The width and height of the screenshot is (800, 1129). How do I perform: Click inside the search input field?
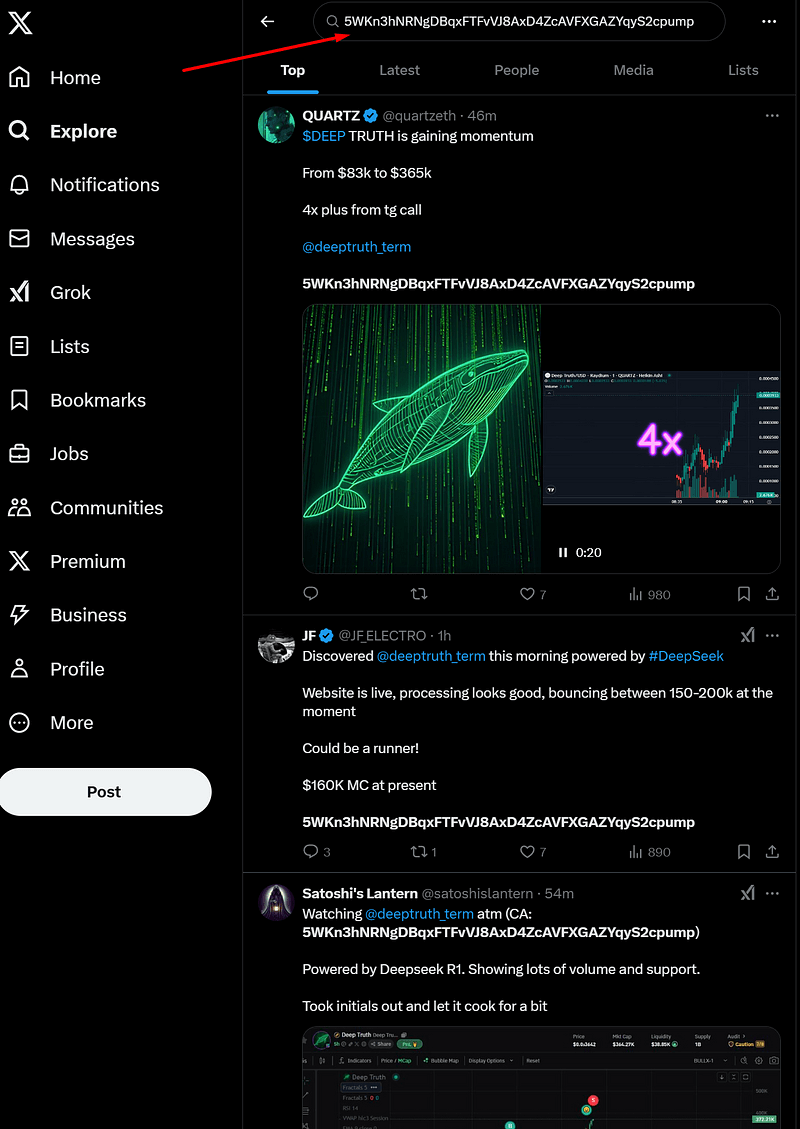(520, 21)
